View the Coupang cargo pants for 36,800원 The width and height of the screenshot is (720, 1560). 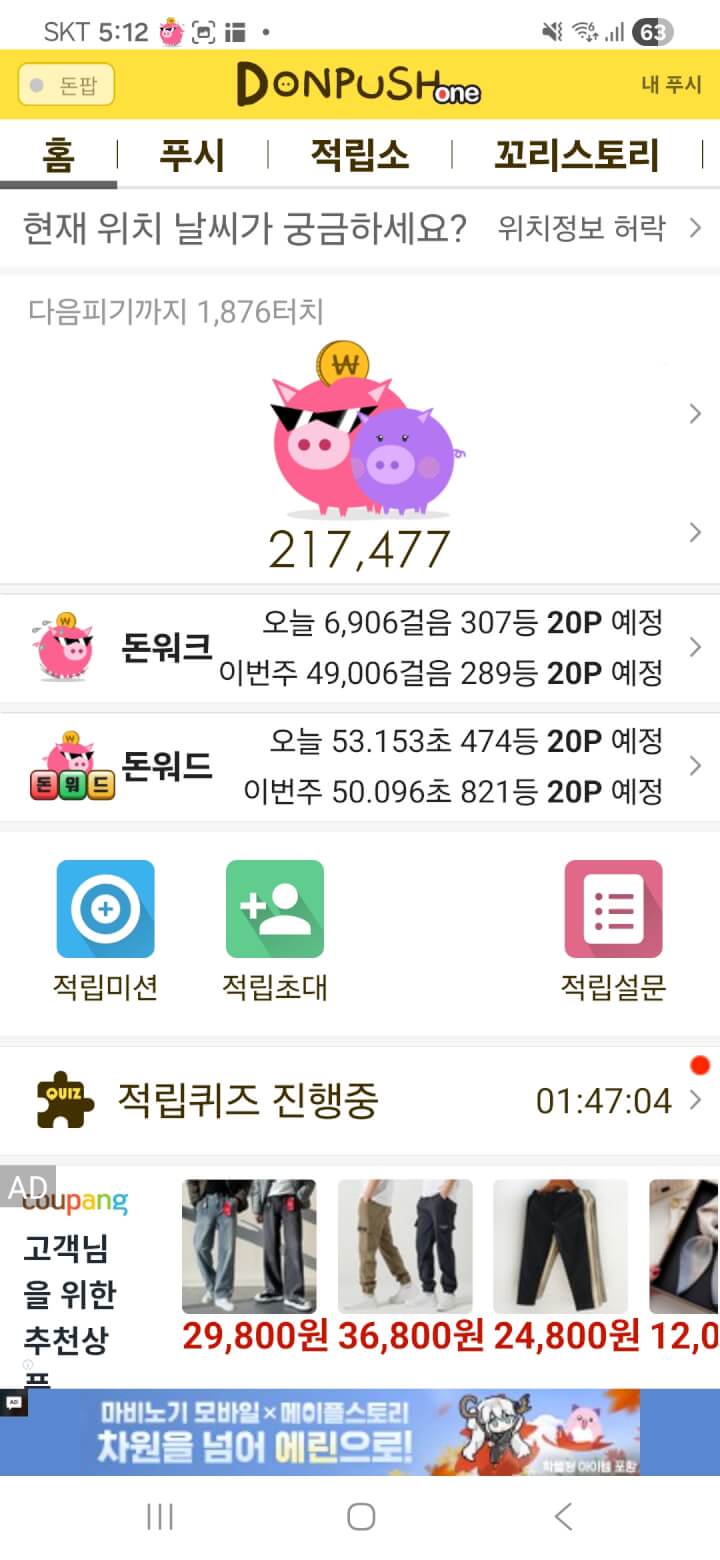(x=405, y=1247)
